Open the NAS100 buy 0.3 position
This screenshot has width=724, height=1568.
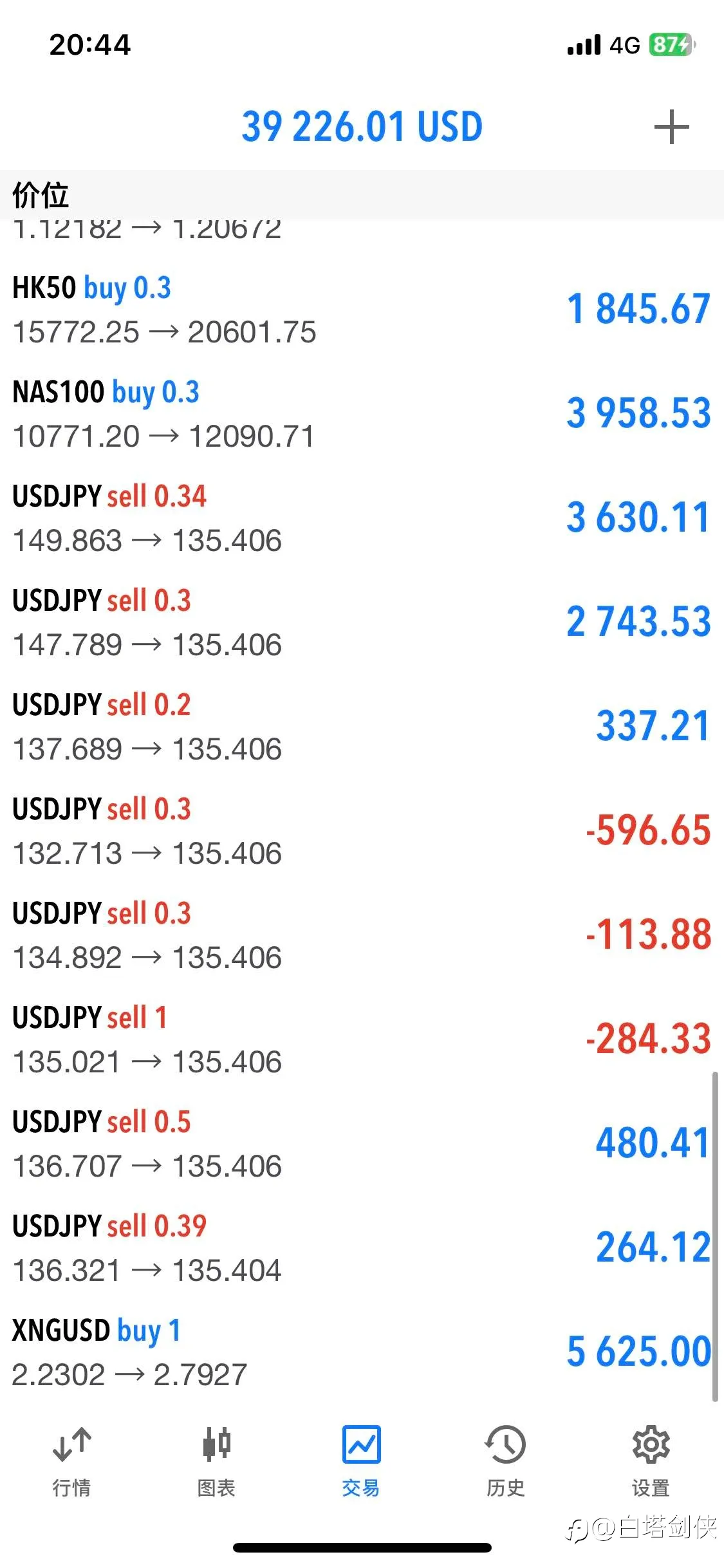tap(362, 414)
